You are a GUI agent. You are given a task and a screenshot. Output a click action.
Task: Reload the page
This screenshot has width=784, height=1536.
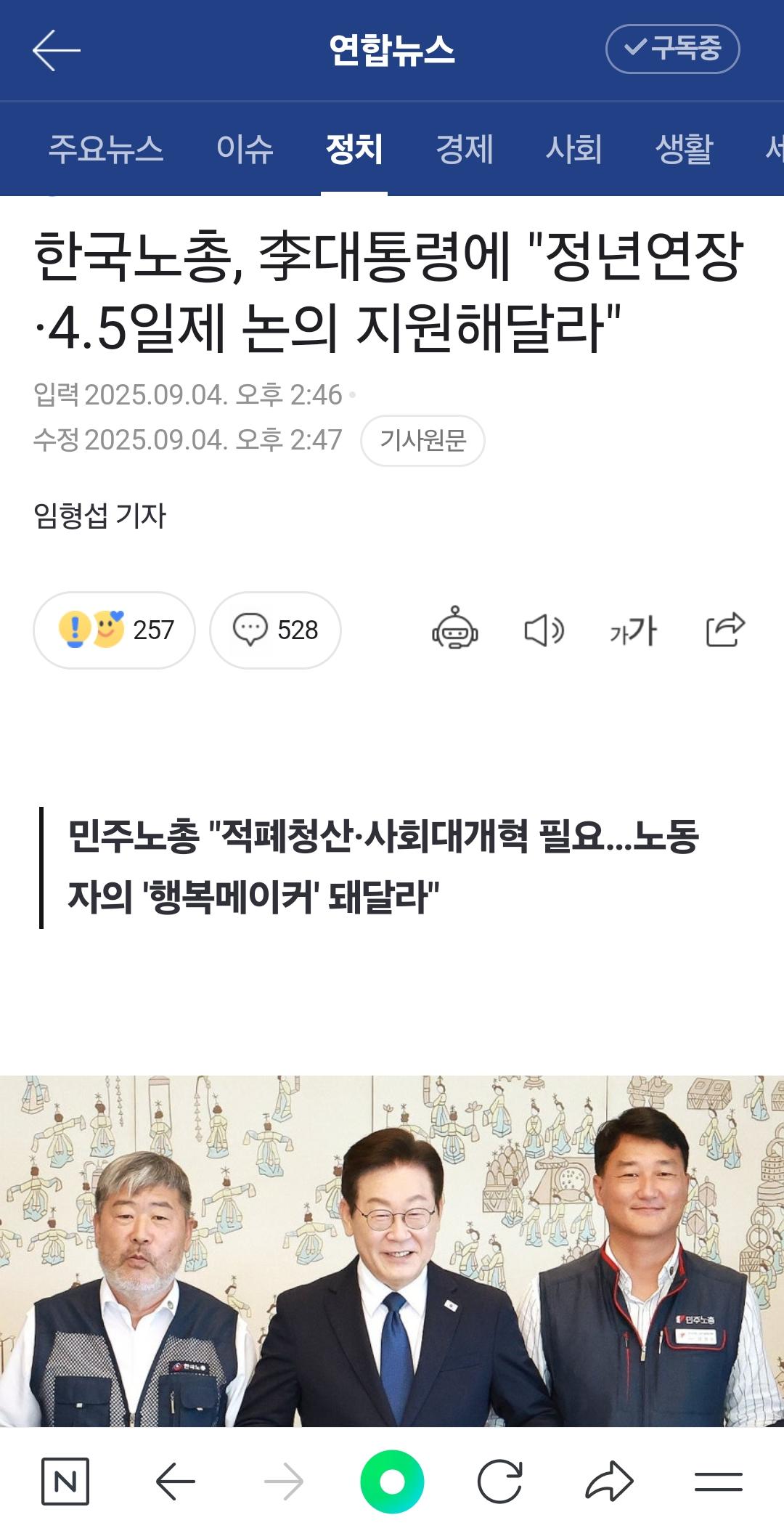pos(500,1481)
